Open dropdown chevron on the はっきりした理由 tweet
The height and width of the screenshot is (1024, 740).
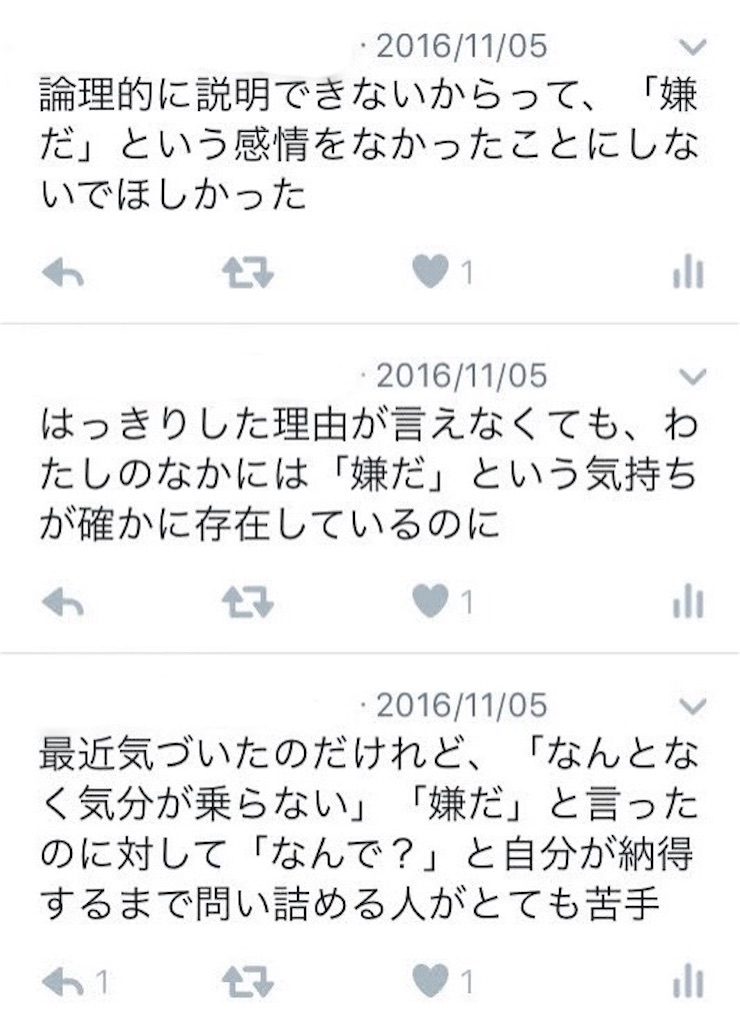(x=692, y=376)
